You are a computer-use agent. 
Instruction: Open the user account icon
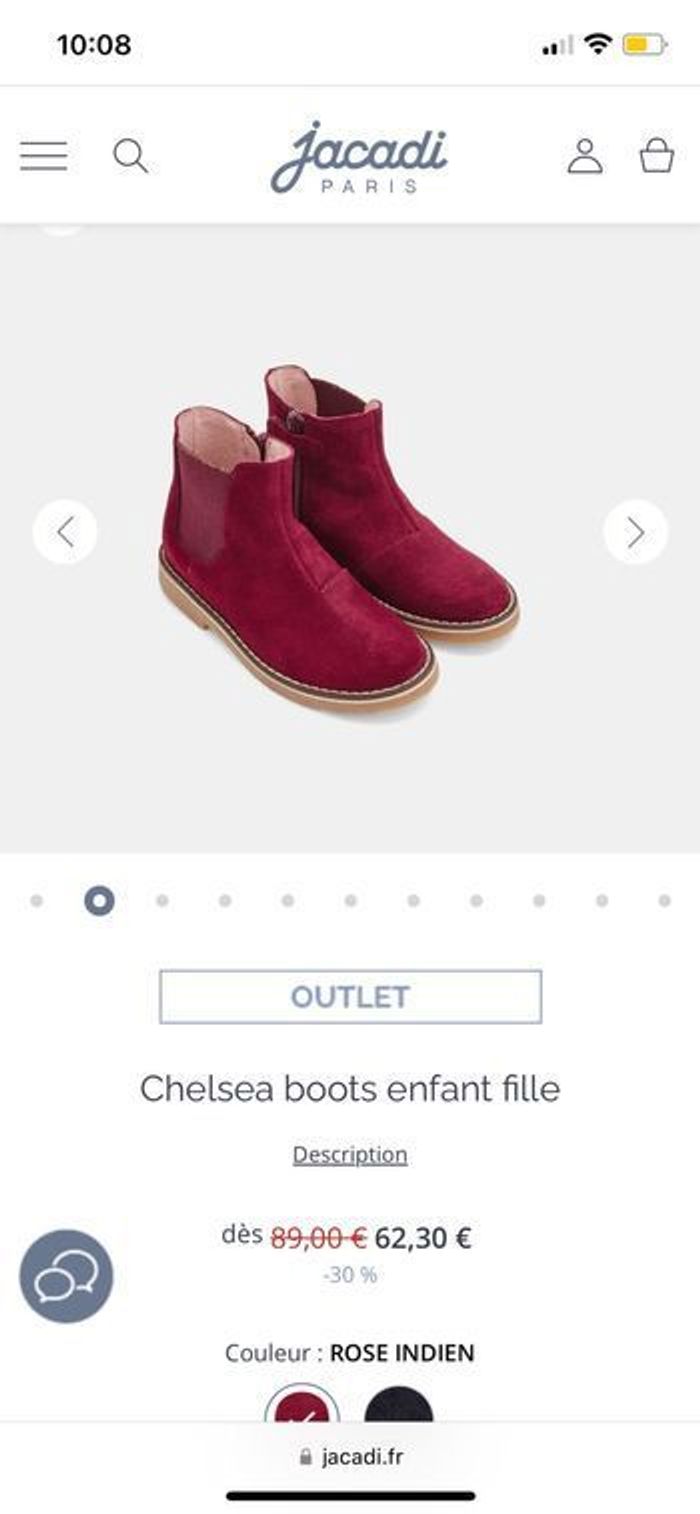click(x=585, y=156)
